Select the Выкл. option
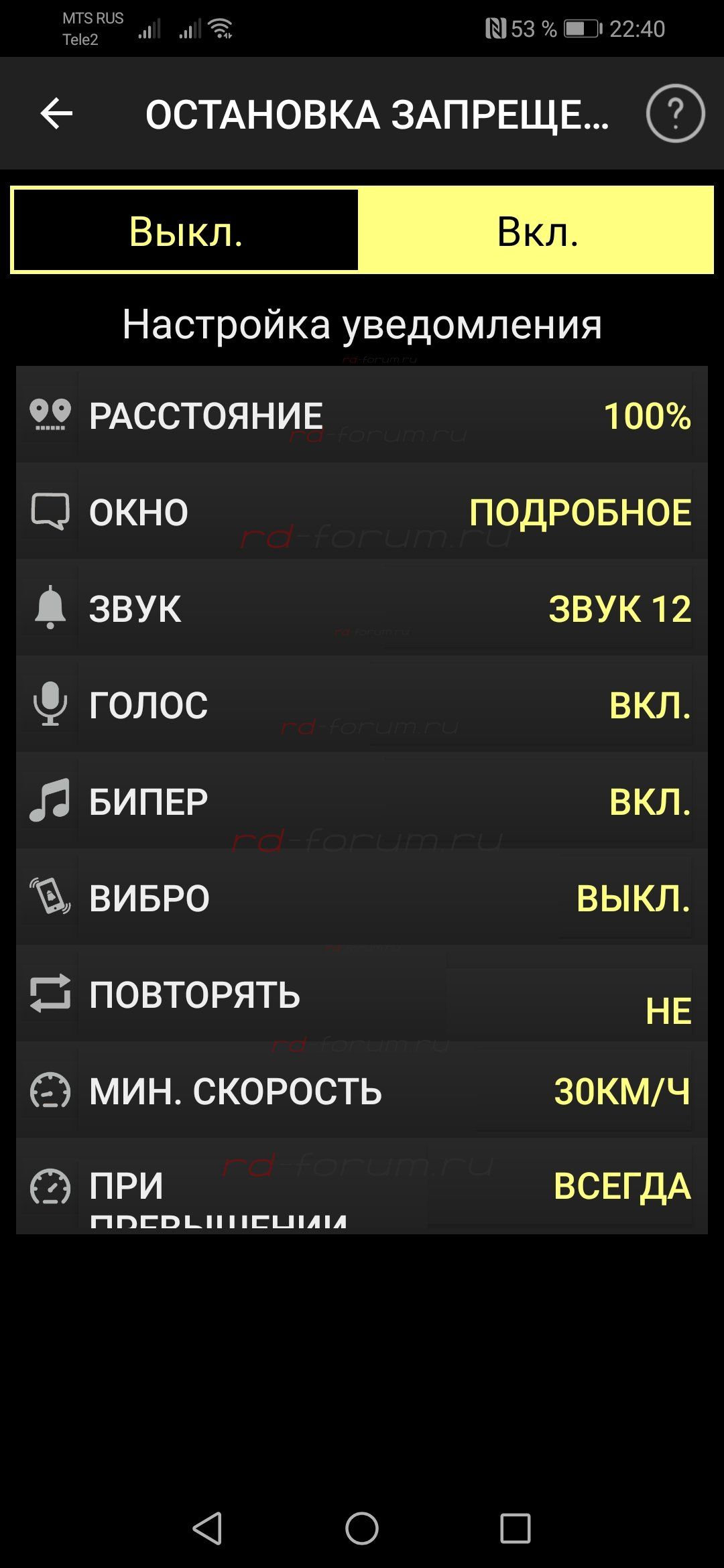 [186, 231]
